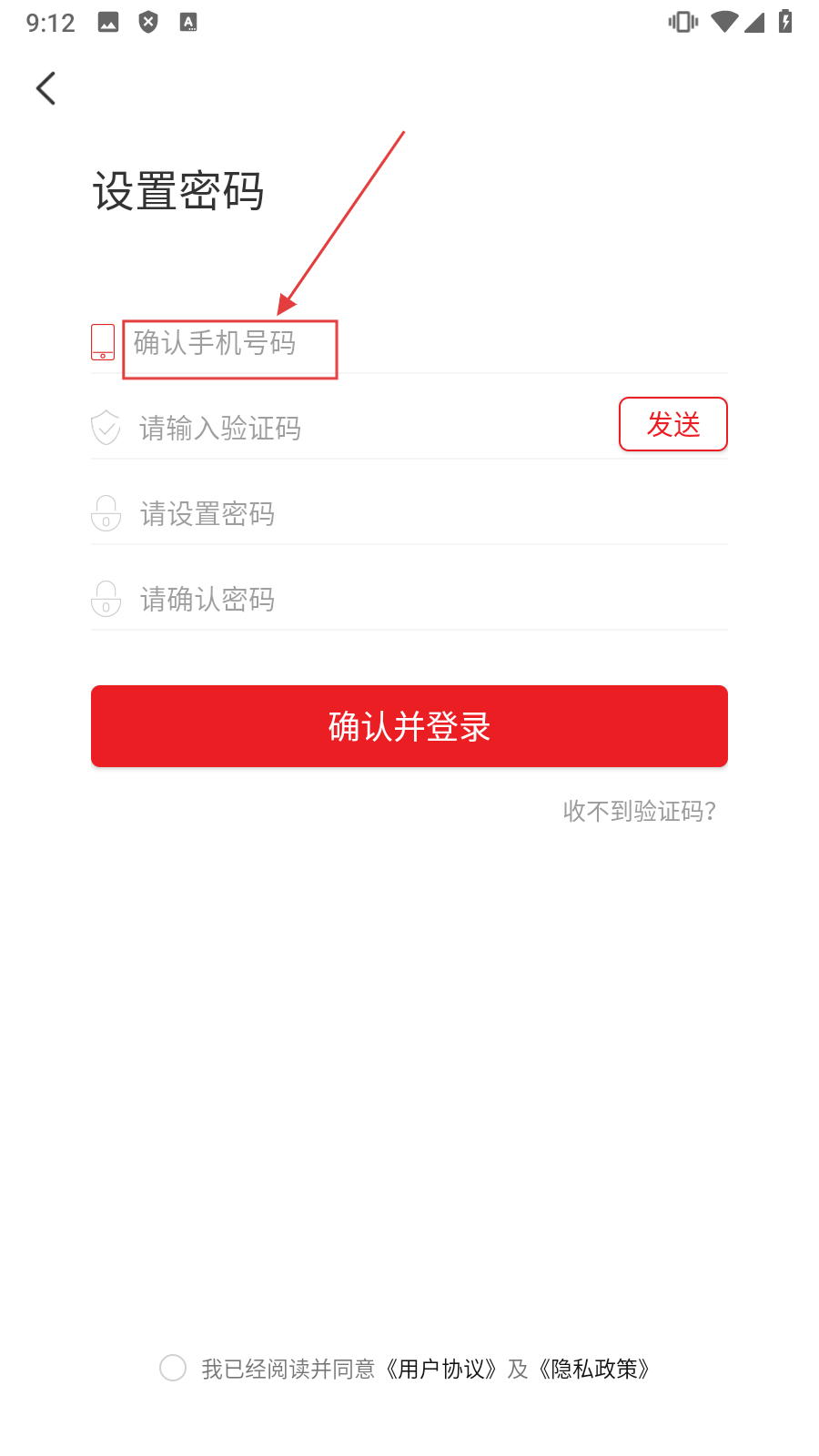Check the agreement consent circle

(173, 1368)
